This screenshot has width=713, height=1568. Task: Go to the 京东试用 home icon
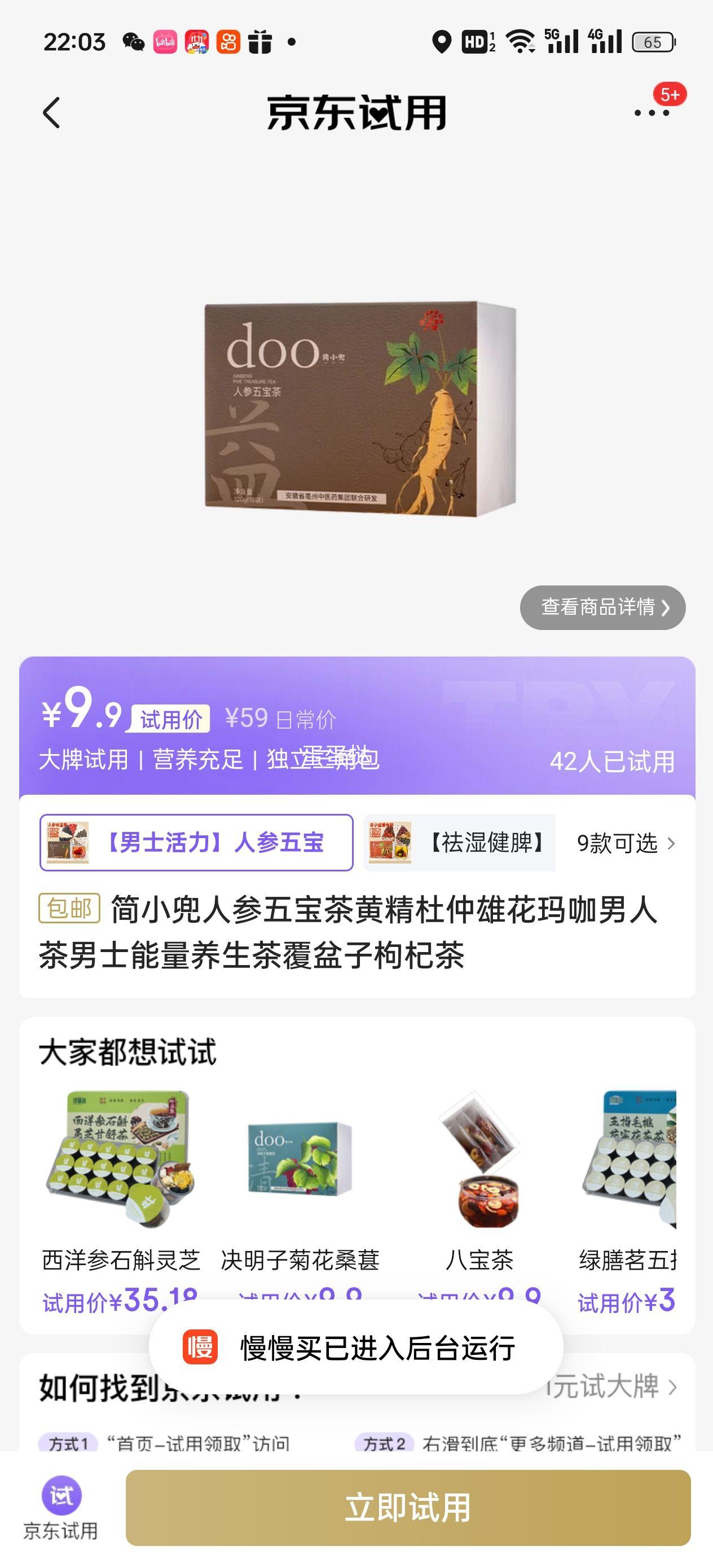pyautogui.click(x=61, y=1507)
